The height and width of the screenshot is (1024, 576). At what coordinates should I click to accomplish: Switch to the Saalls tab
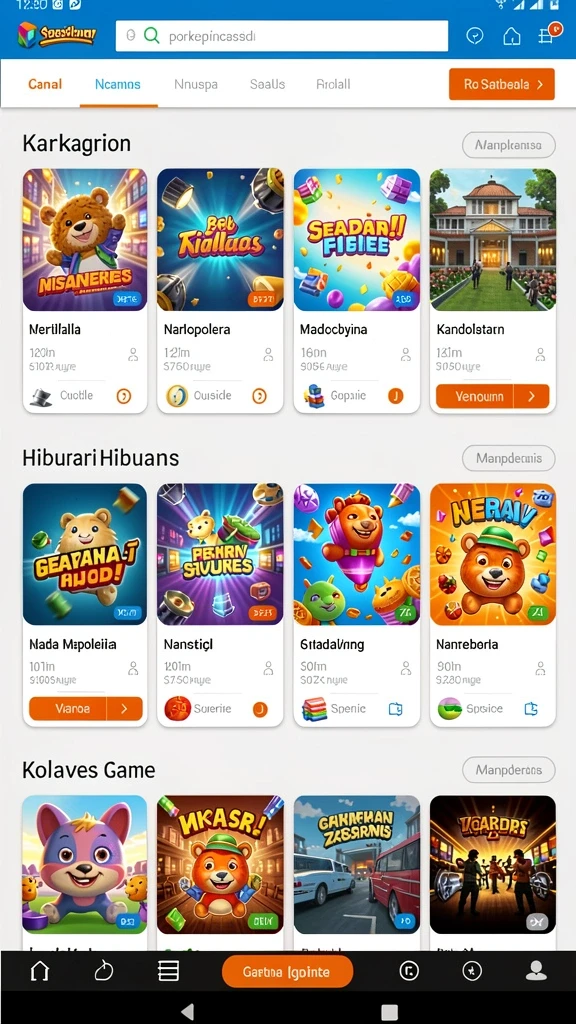pyautogui.click(x=268, y=84)
